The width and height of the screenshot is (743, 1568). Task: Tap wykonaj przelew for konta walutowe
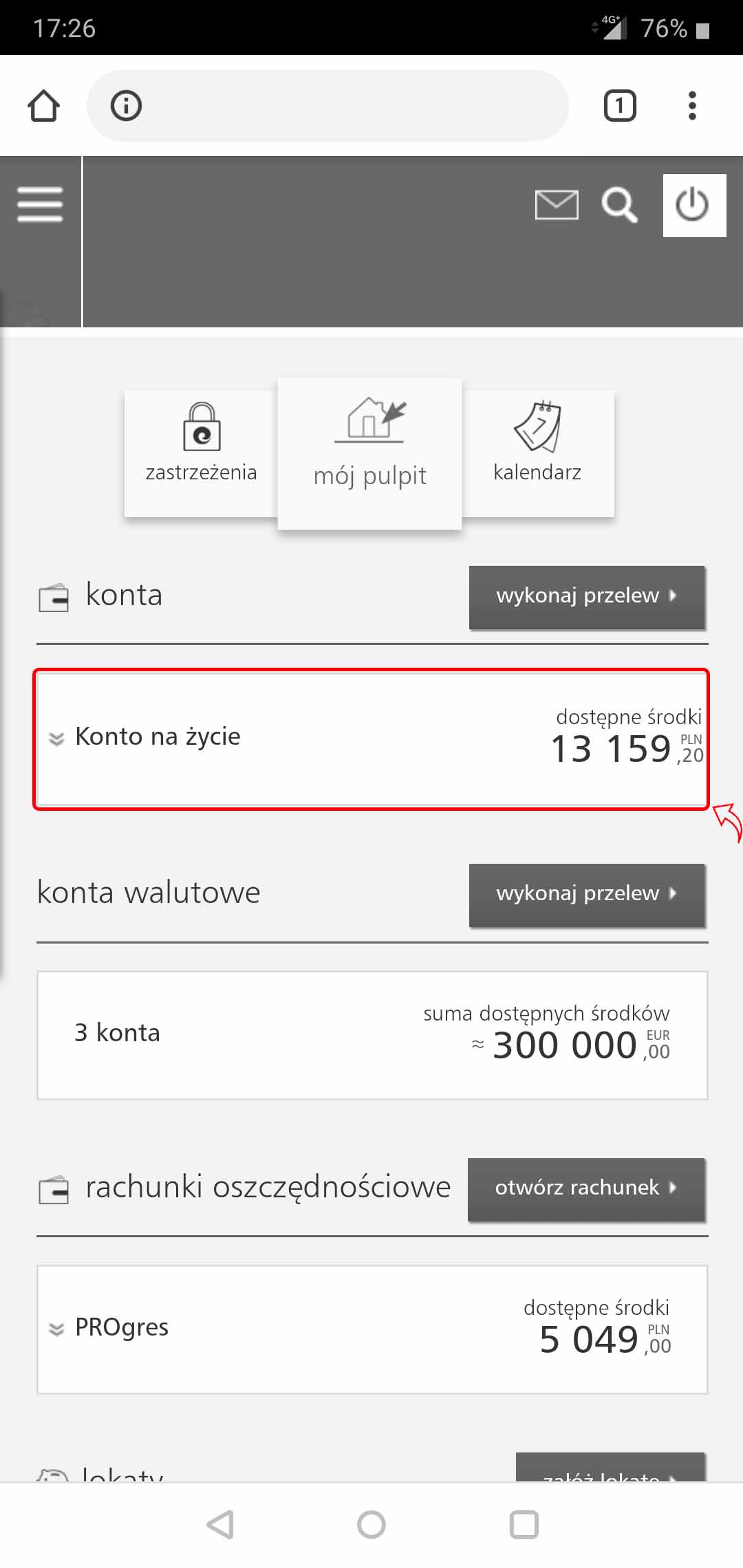tap(586, 894)
